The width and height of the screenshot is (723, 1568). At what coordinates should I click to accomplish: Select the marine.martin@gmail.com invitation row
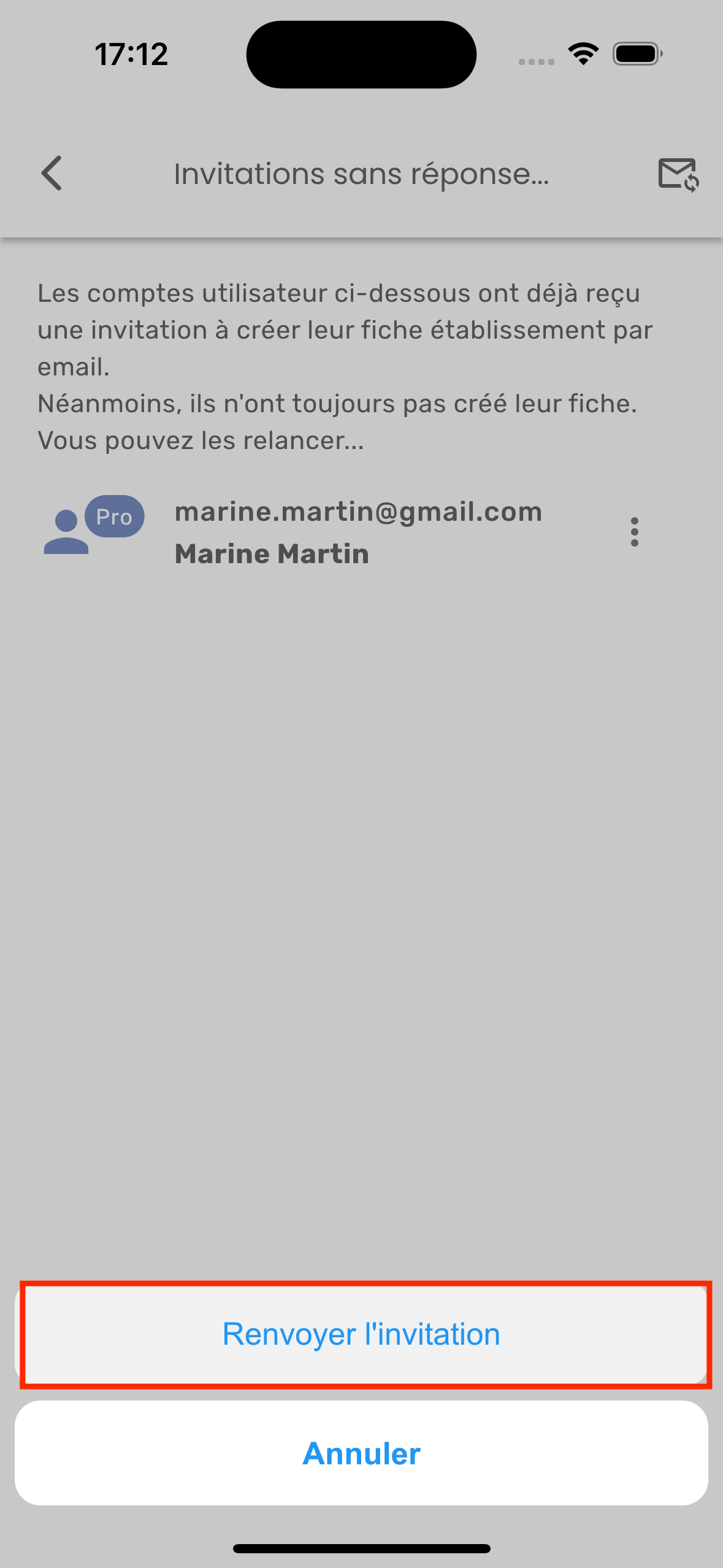pos(358,532)
